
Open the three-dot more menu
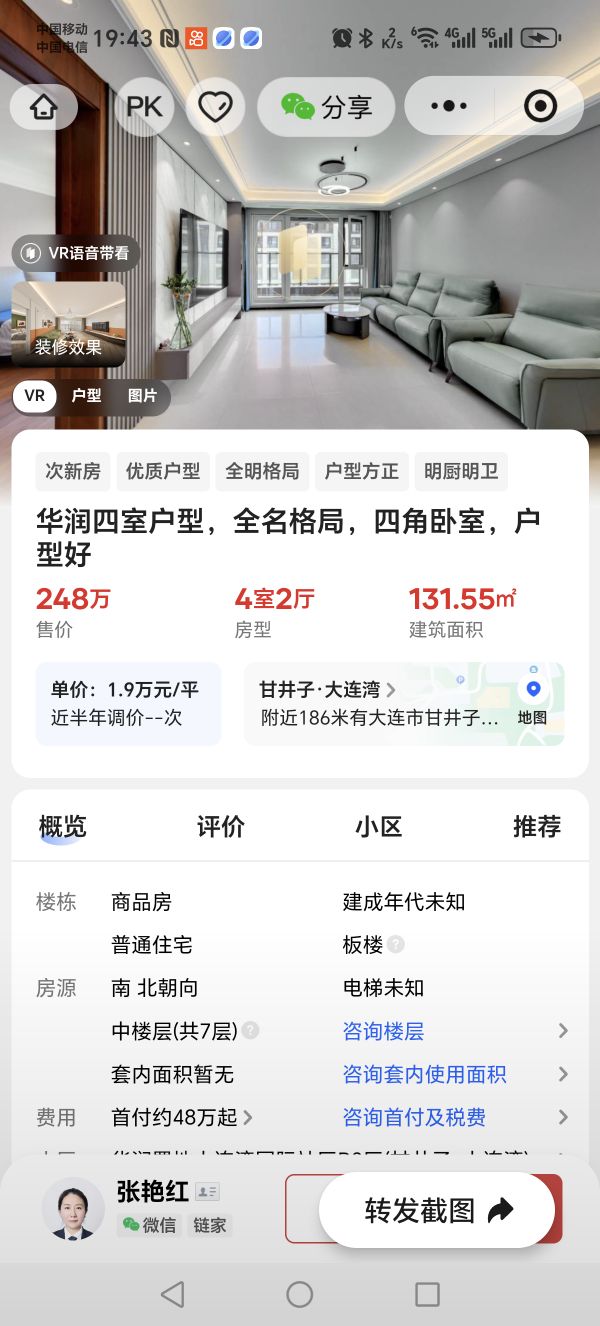point(449,107)
